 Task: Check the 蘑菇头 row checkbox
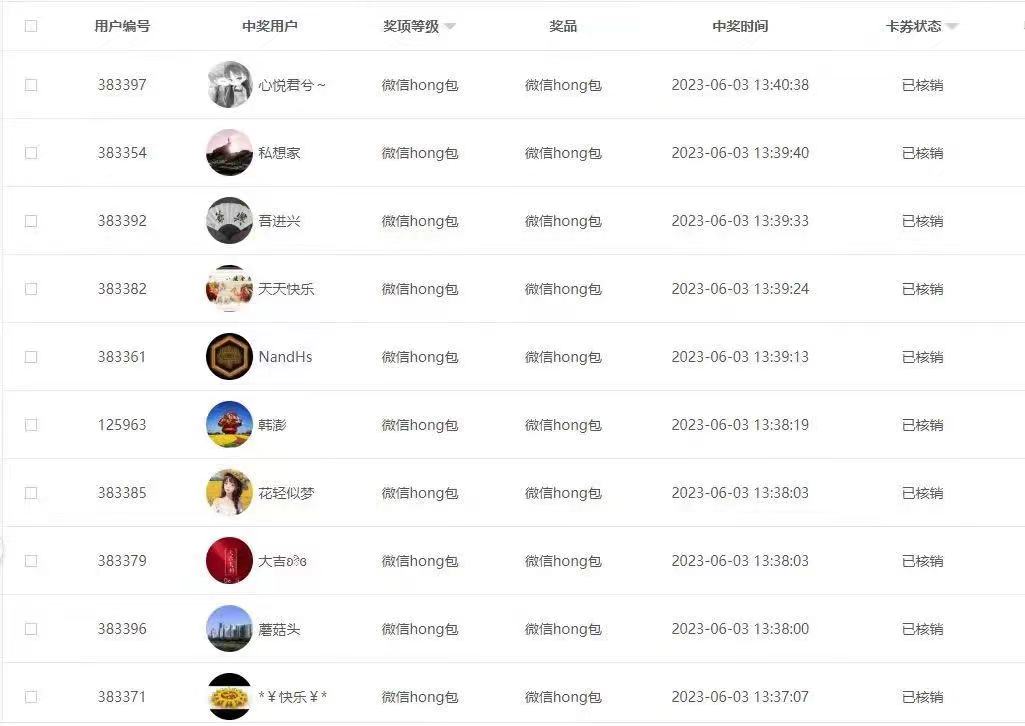pyautogui.click(x=31, y=629)
